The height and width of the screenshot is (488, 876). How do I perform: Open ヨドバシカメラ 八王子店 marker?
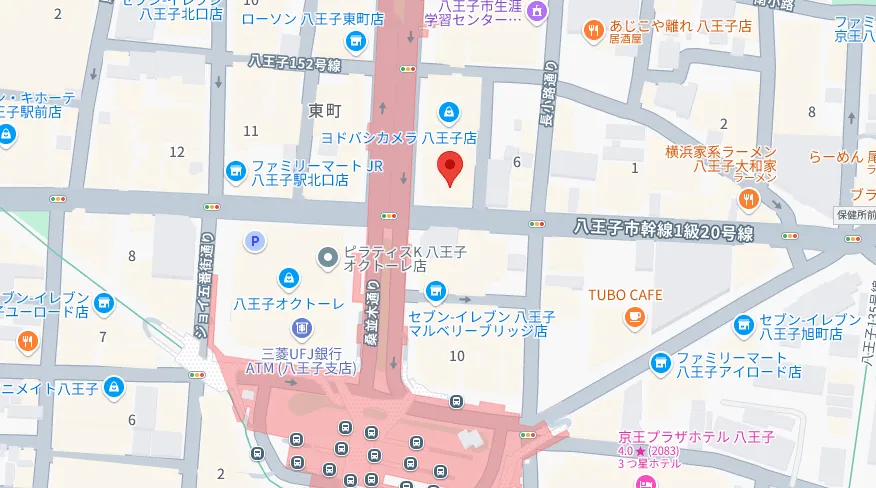click(x=450, y=111)
